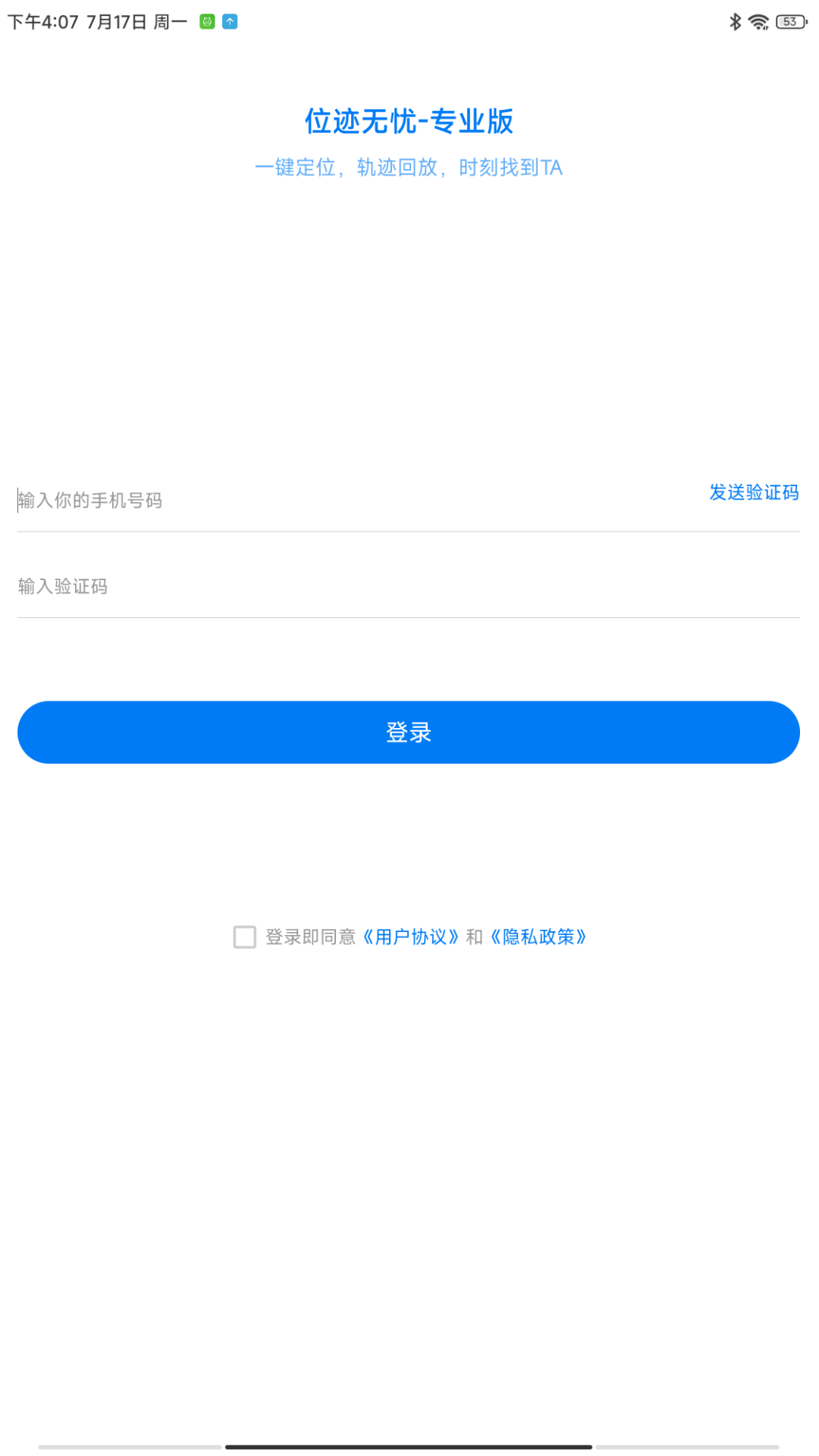Open the 《隐私政策》 privacy policy link
The height and width of the screenshot is (1456, 819).
tap(538, 937)
